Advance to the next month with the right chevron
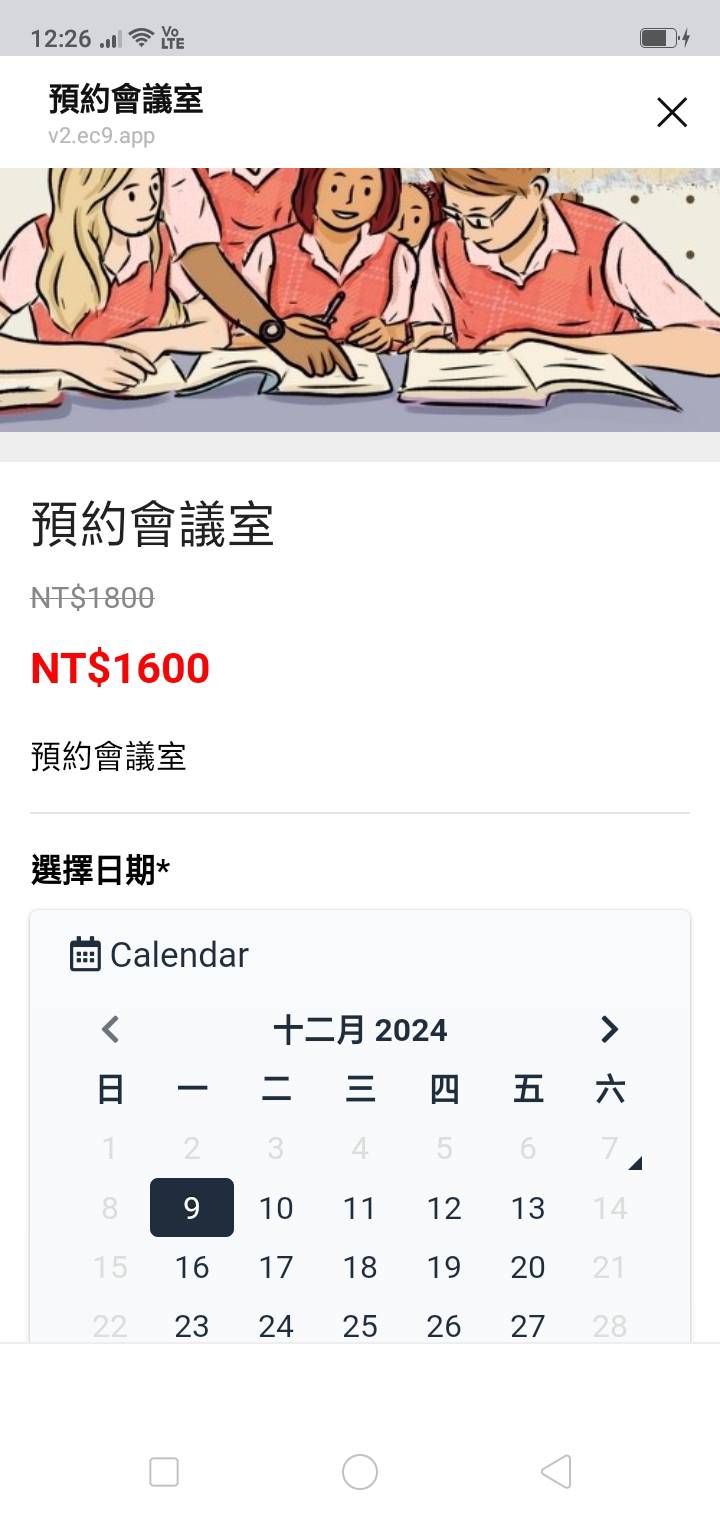The image size is (720, 1520). tap(610, 1030)
